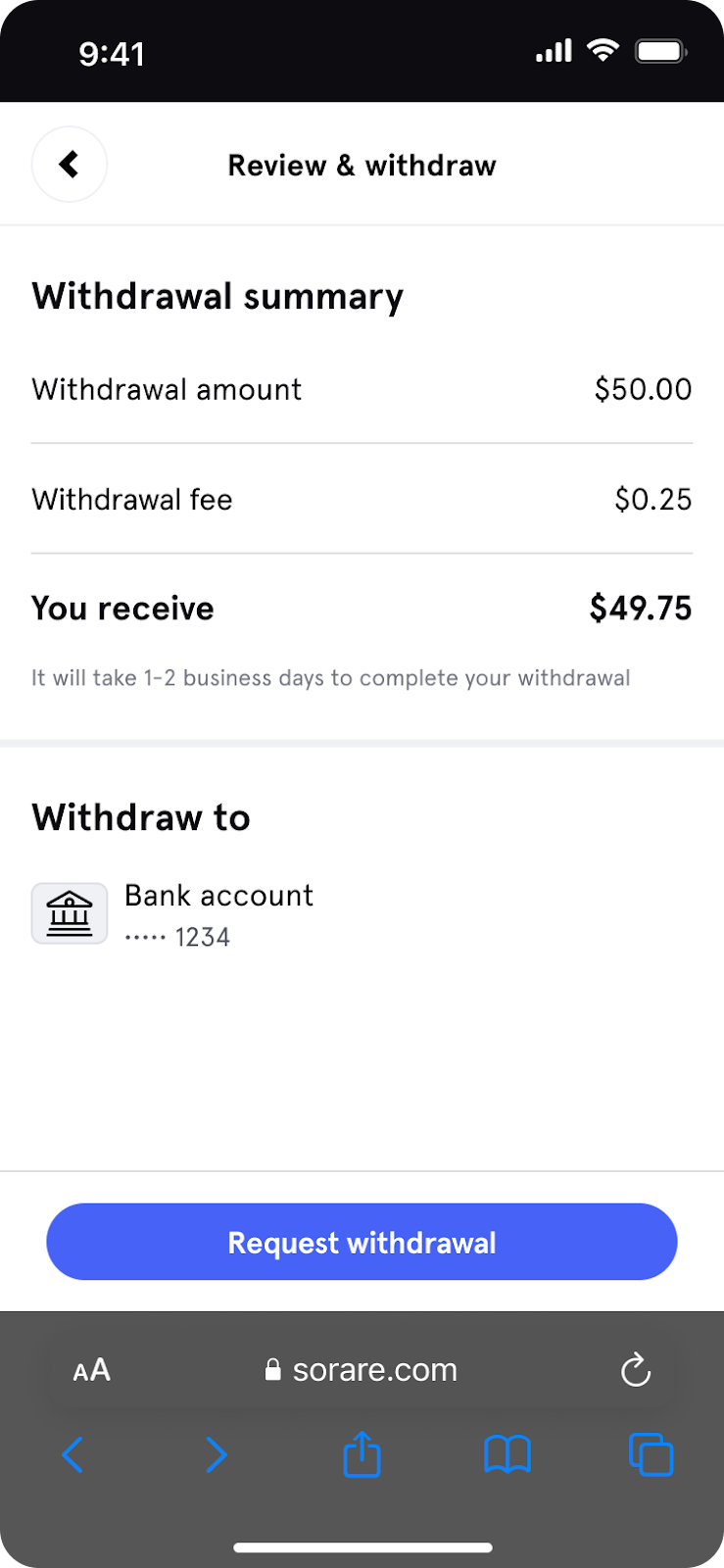
Task: Go back from Review & withdraw
Action: click(x=69, y=165)
